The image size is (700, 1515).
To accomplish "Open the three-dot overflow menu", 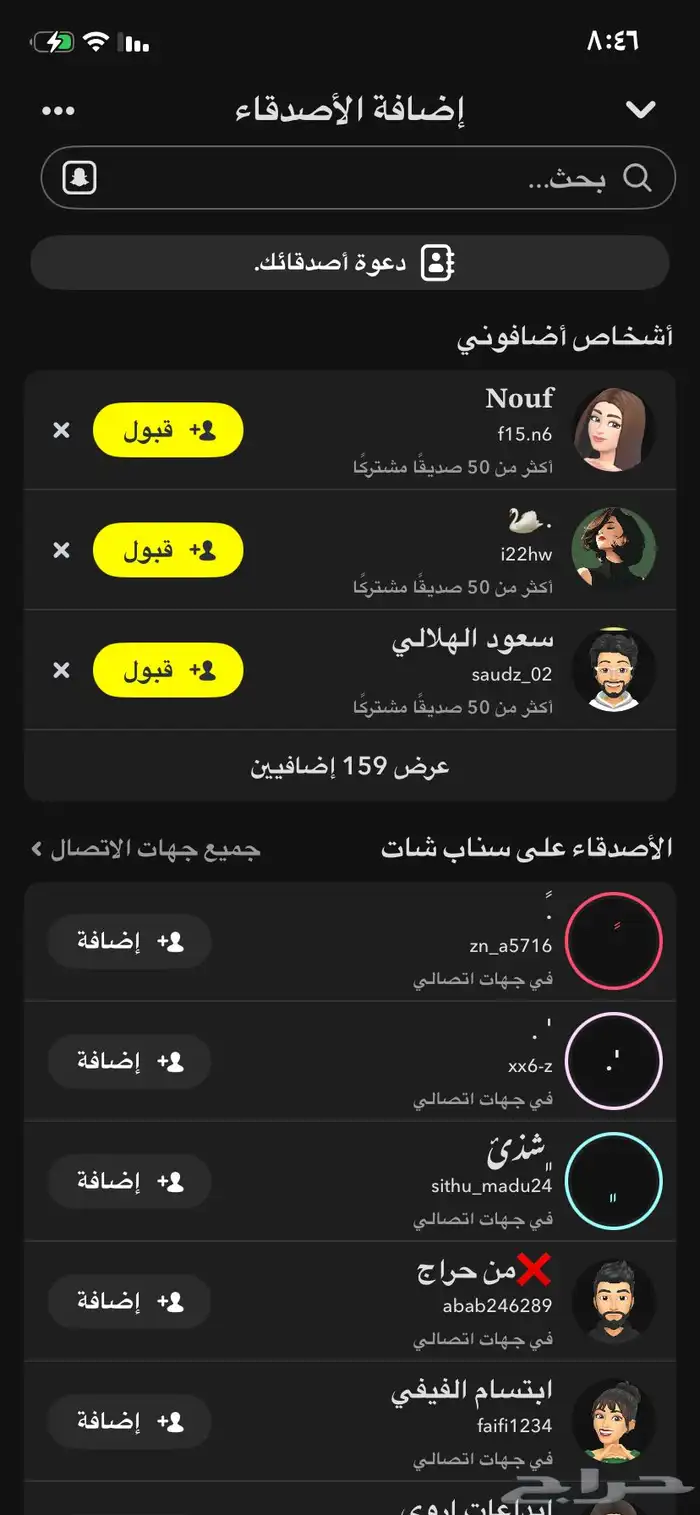I will (x=58, y=111).
